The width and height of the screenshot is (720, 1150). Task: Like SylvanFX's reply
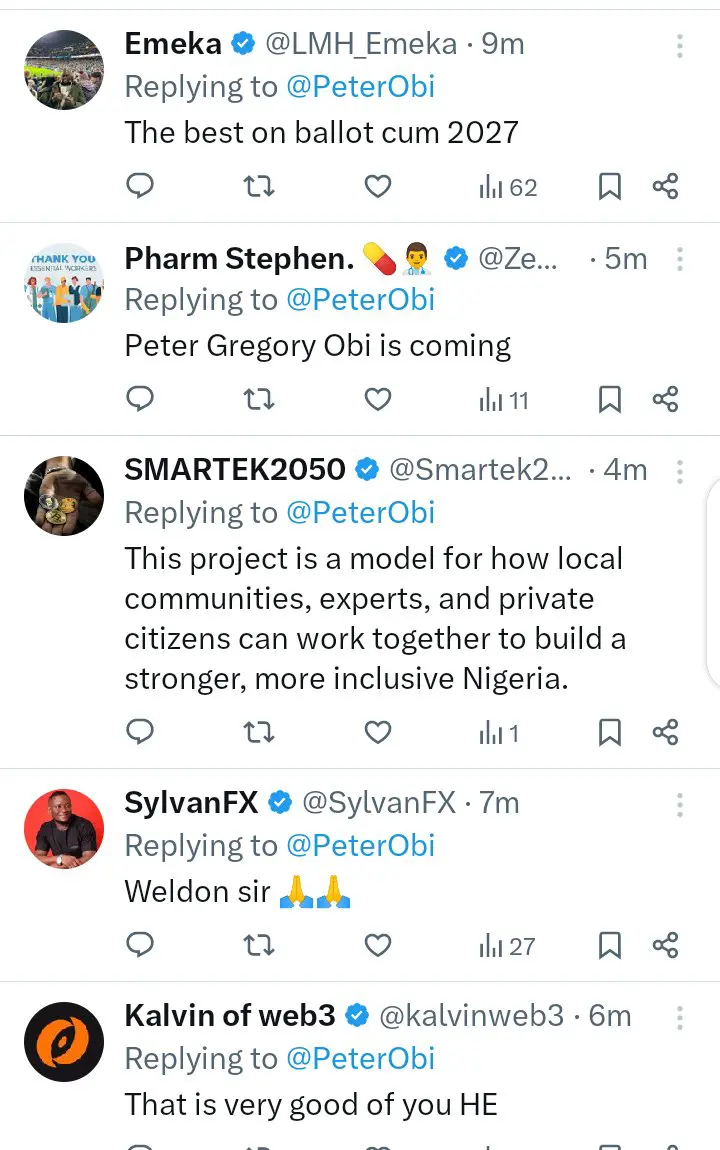coord(377,945)
